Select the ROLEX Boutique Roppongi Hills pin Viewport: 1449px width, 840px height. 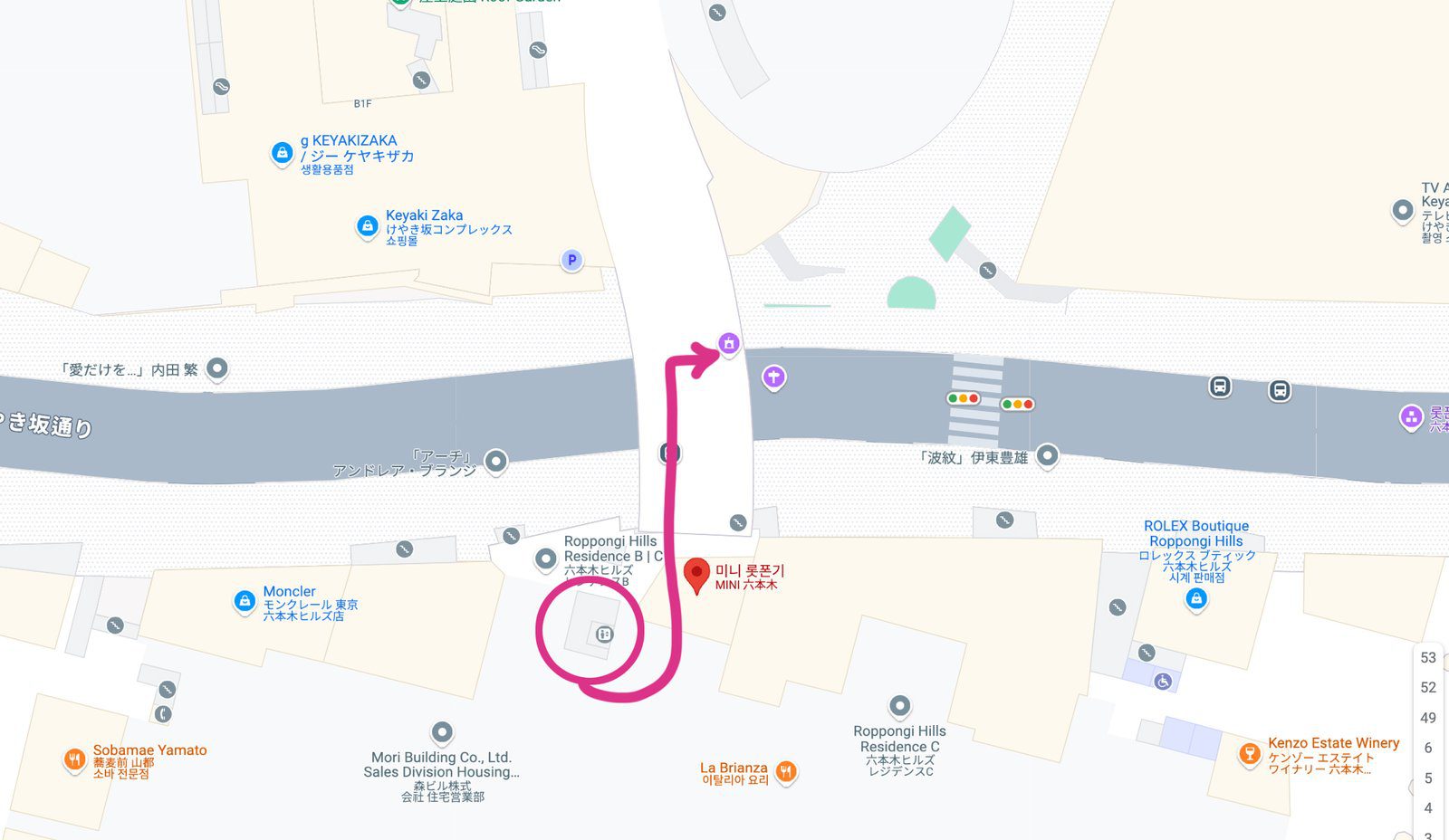1196,598
